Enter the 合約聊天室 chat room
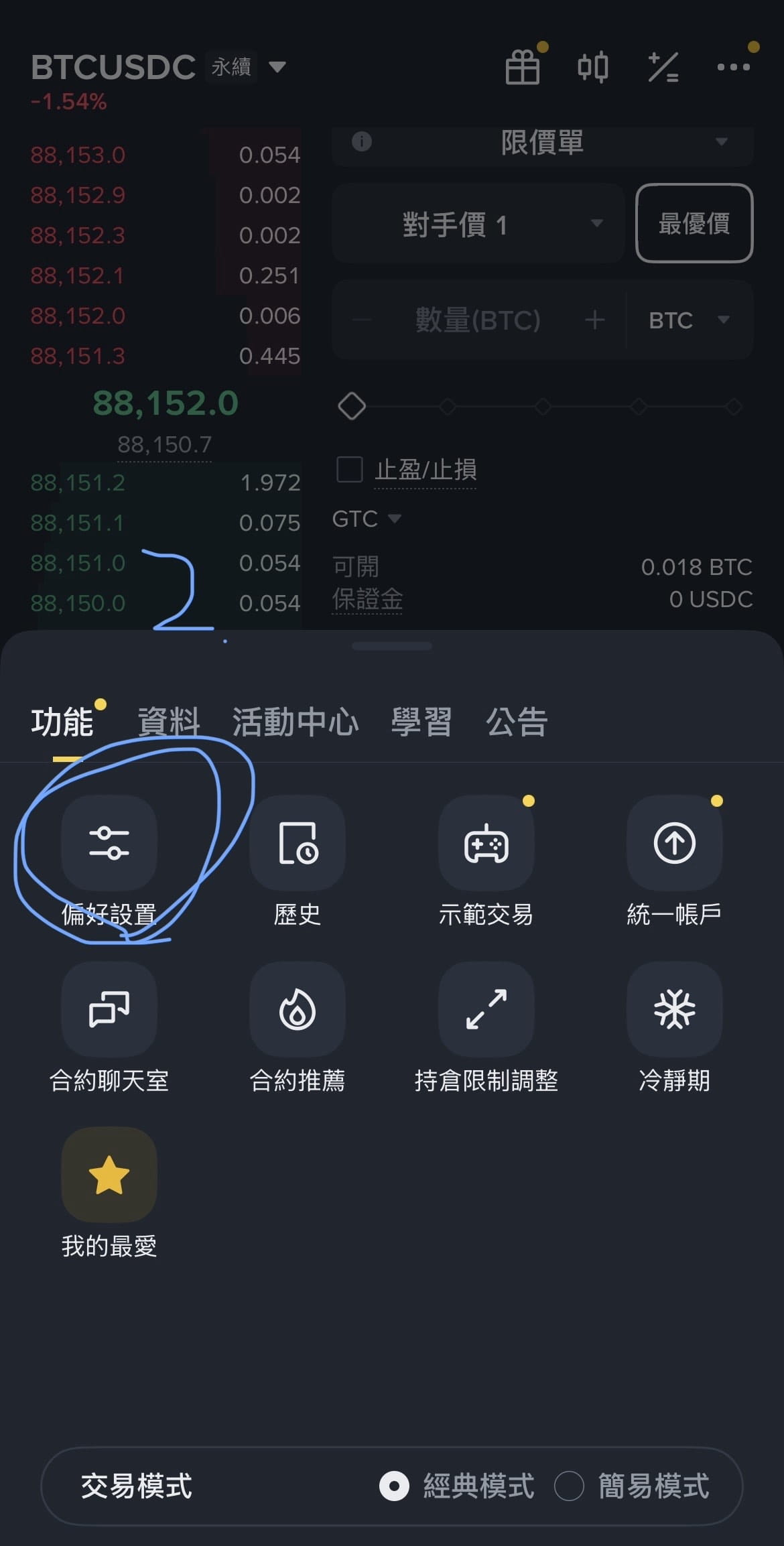Screen dimensions: 784x1546 109,1009
